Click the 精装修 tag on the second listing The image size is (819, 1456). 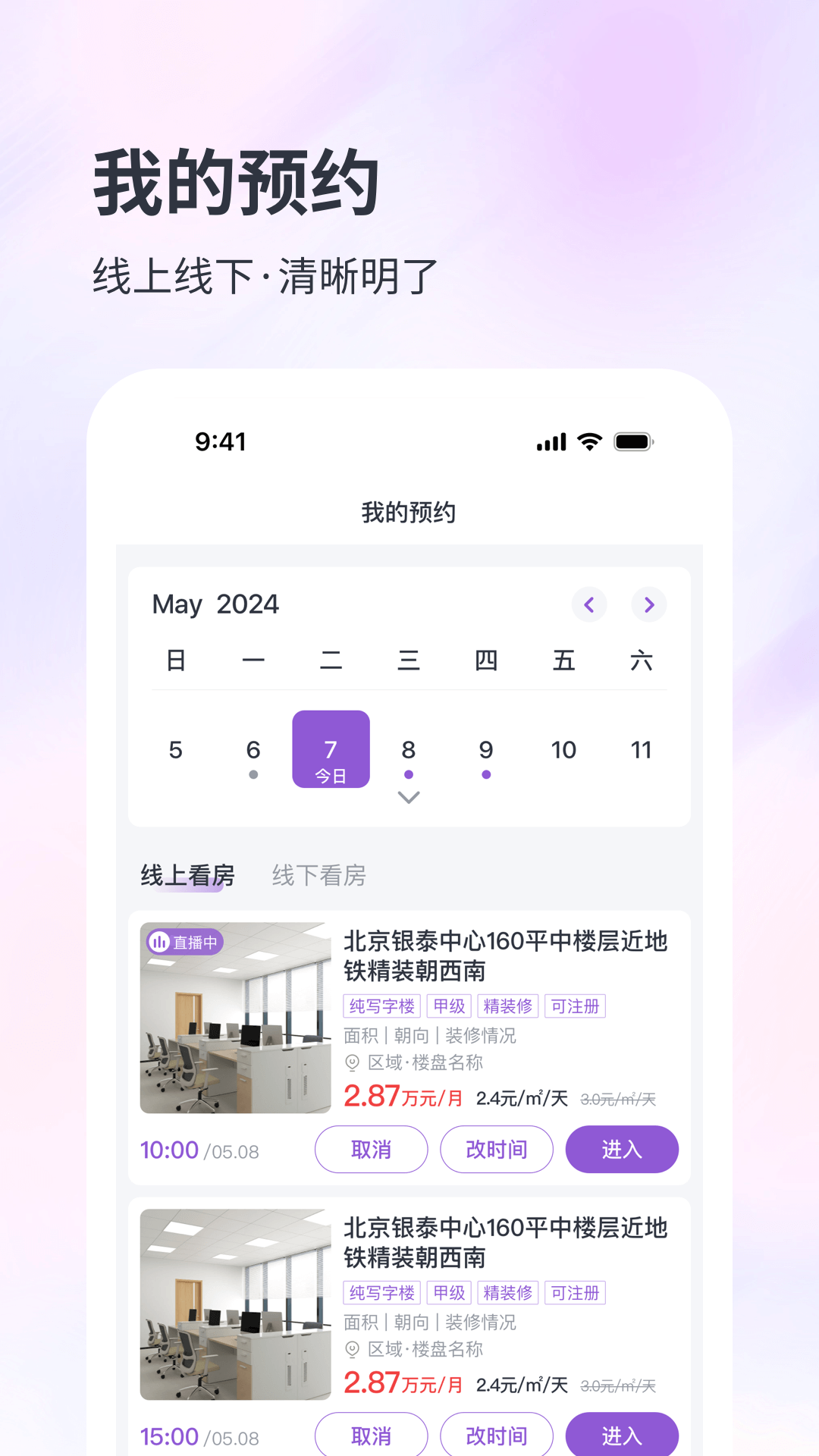pyautogui.click(x=507, y=1292)
